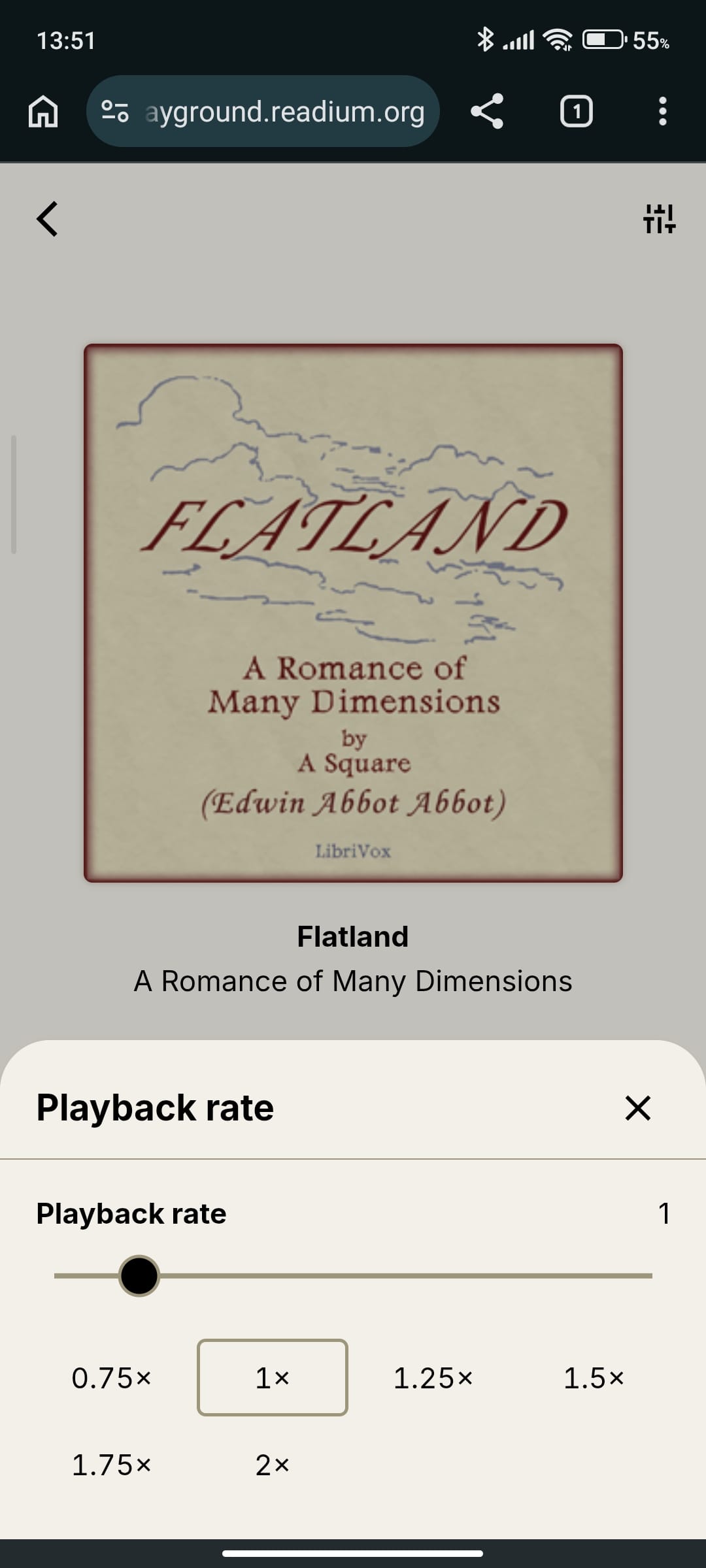706x1568 pixels.
Task: Tap the Flatland title text
Action: [x=353, y=936]
